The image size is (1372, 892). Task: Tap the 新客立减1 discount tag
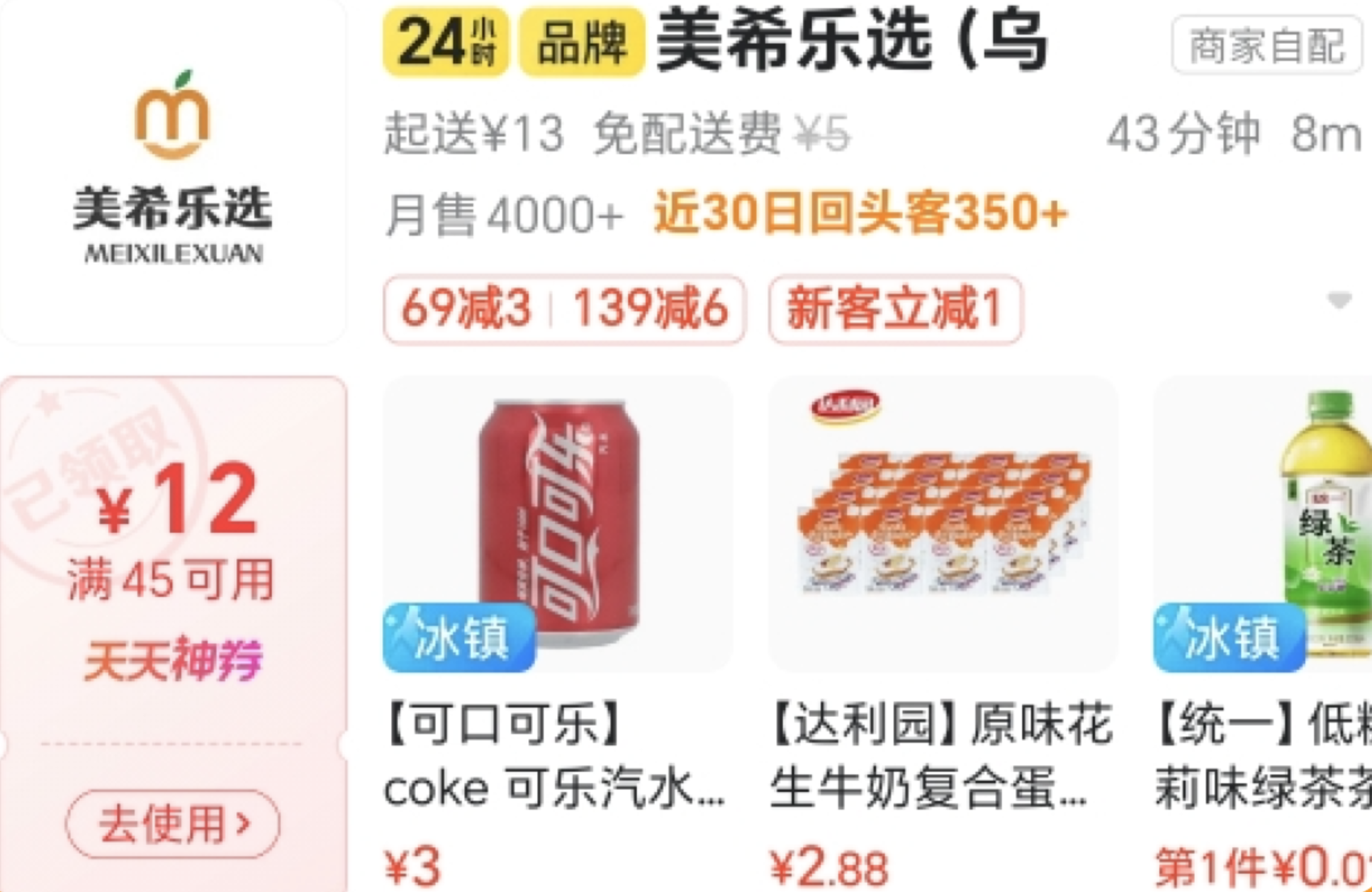coord(894,309)
